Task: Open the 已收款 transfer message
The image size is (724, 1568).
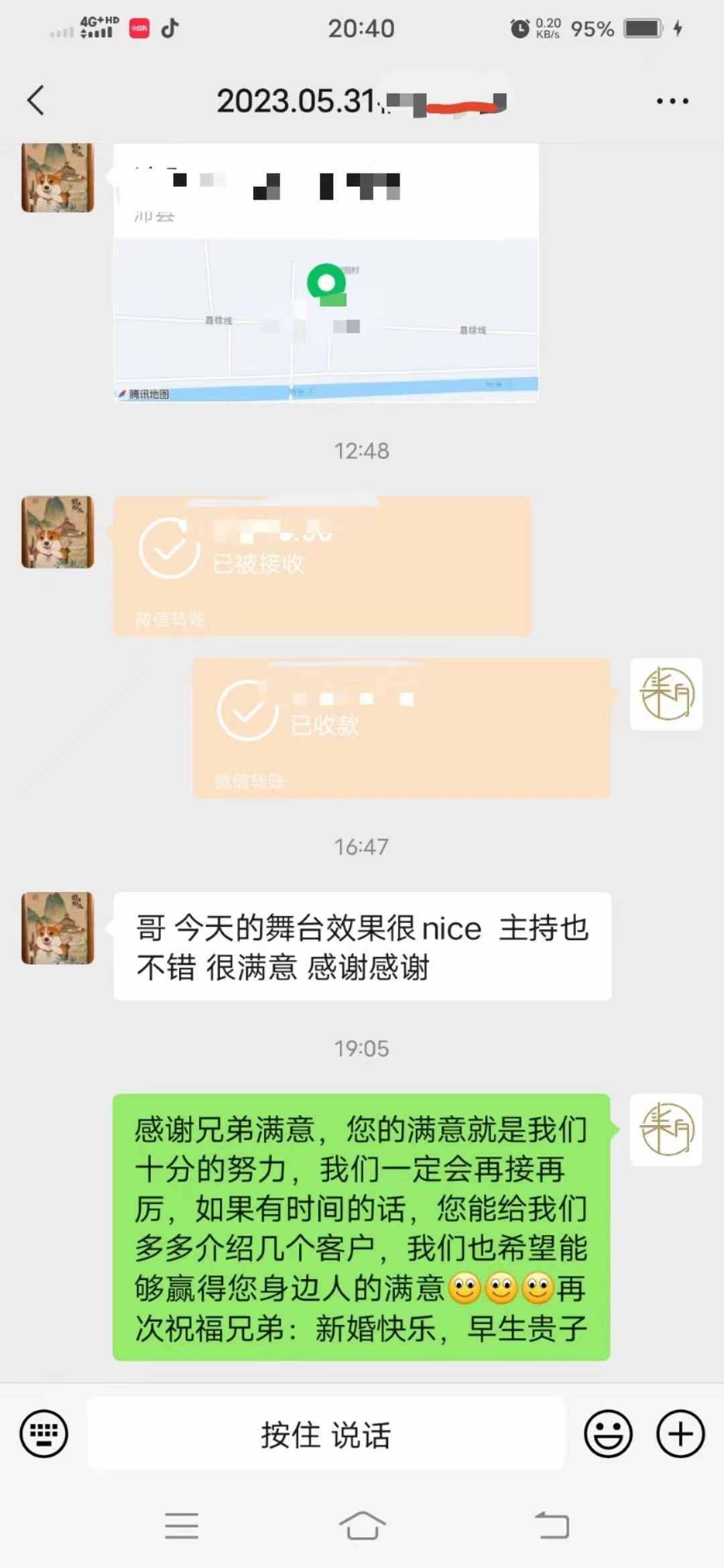Action: tap(401, 728)
